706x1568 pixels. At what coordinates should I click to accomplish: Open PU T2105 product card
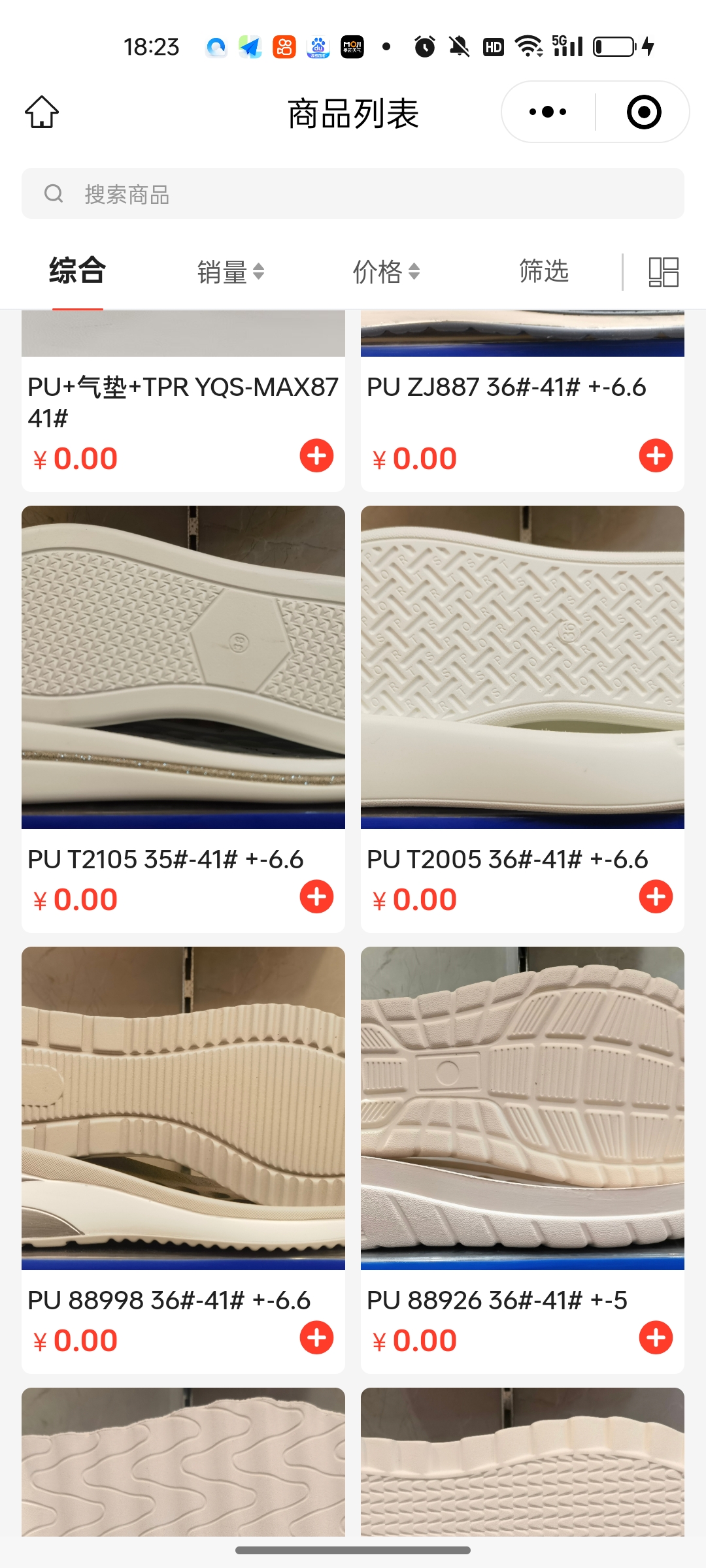(183, 668)
